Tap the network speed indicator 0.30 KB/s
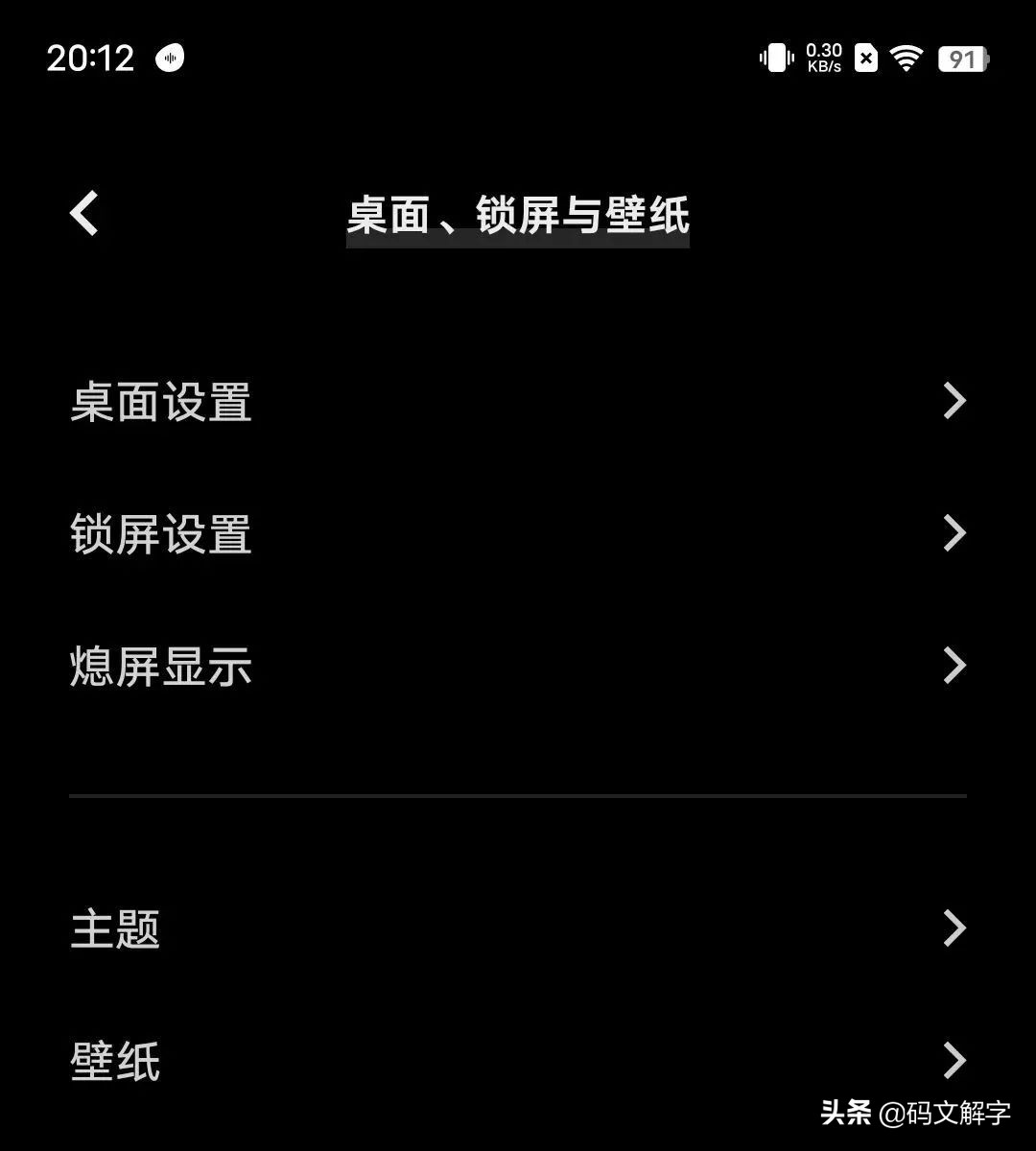The height and width of the screenshot is (1151, 1036). [825, 58]
